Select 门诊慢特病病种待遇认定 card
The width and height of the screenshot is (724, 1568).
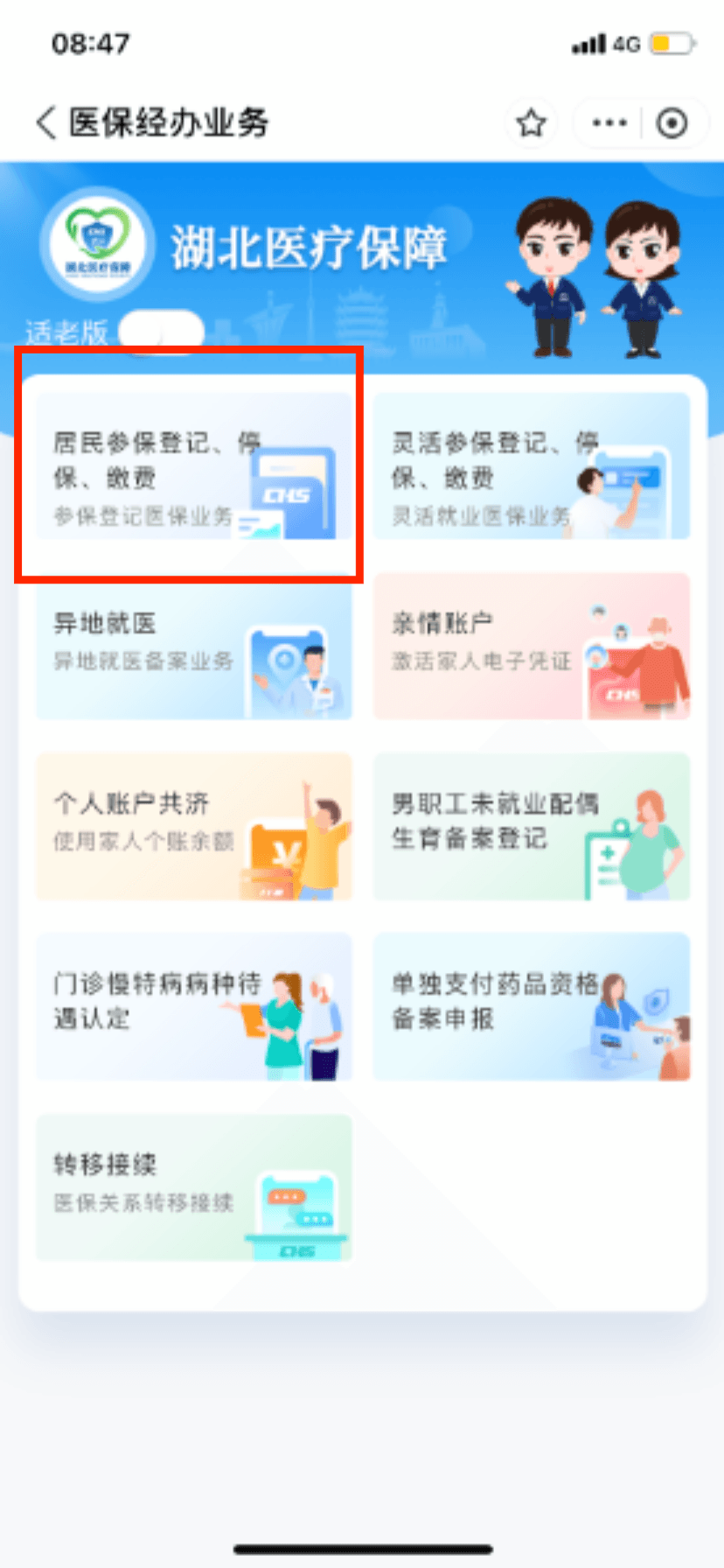pyautogui.click(x=193, y=1006)
